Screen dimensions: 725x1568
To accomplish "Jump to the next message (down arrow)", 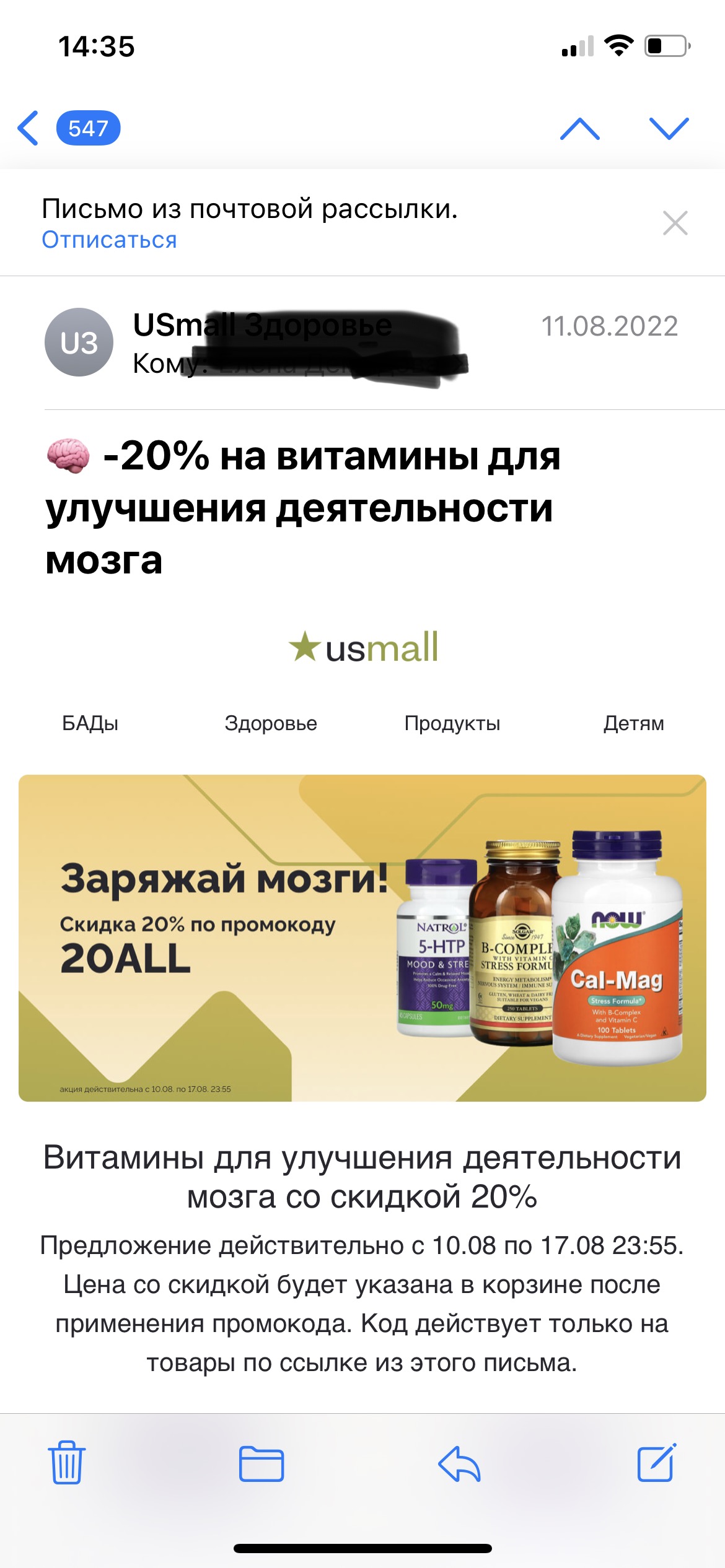I will pyautogui.click(x=669, y=128).
